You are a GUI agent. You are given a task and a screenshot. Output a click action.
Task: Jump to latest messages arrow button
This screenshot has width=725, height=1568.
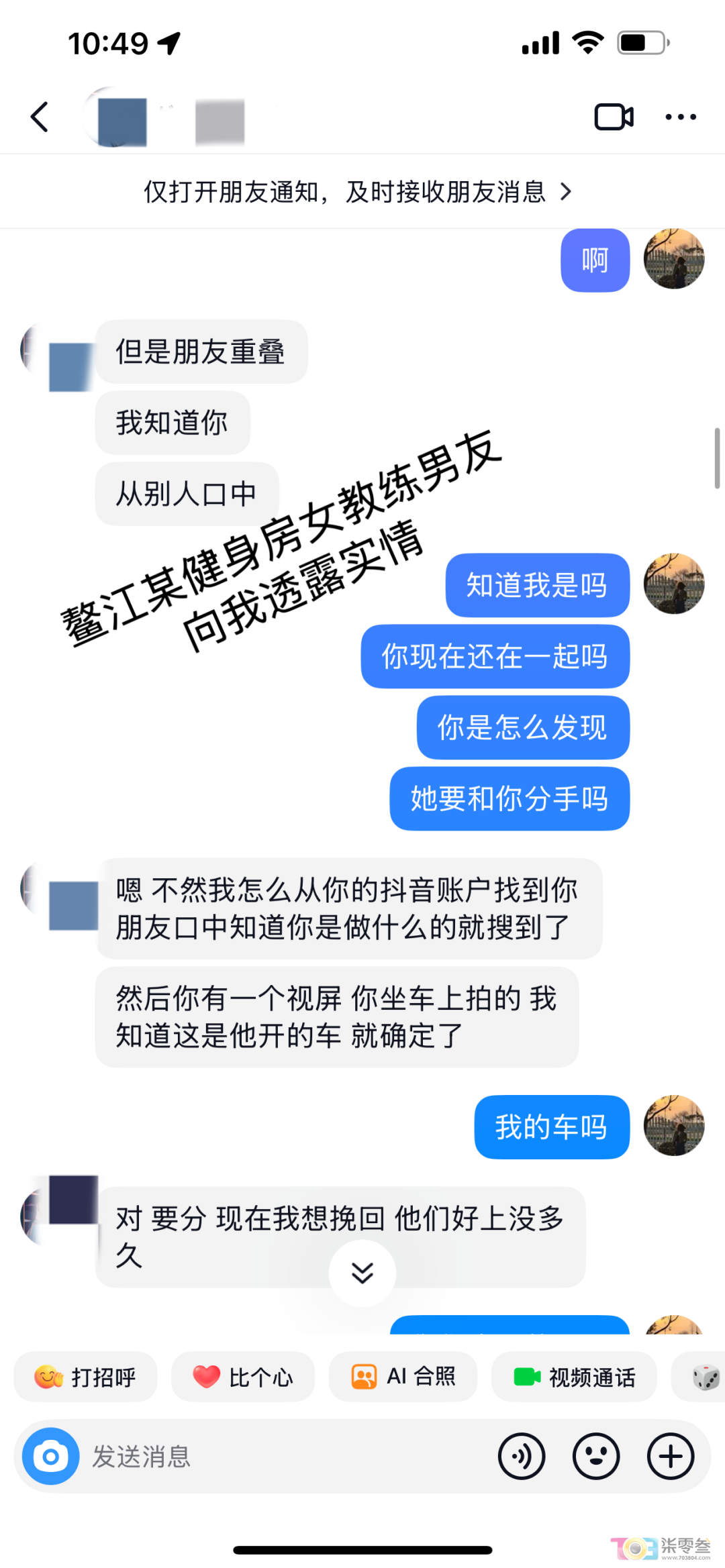[362, 1273]
